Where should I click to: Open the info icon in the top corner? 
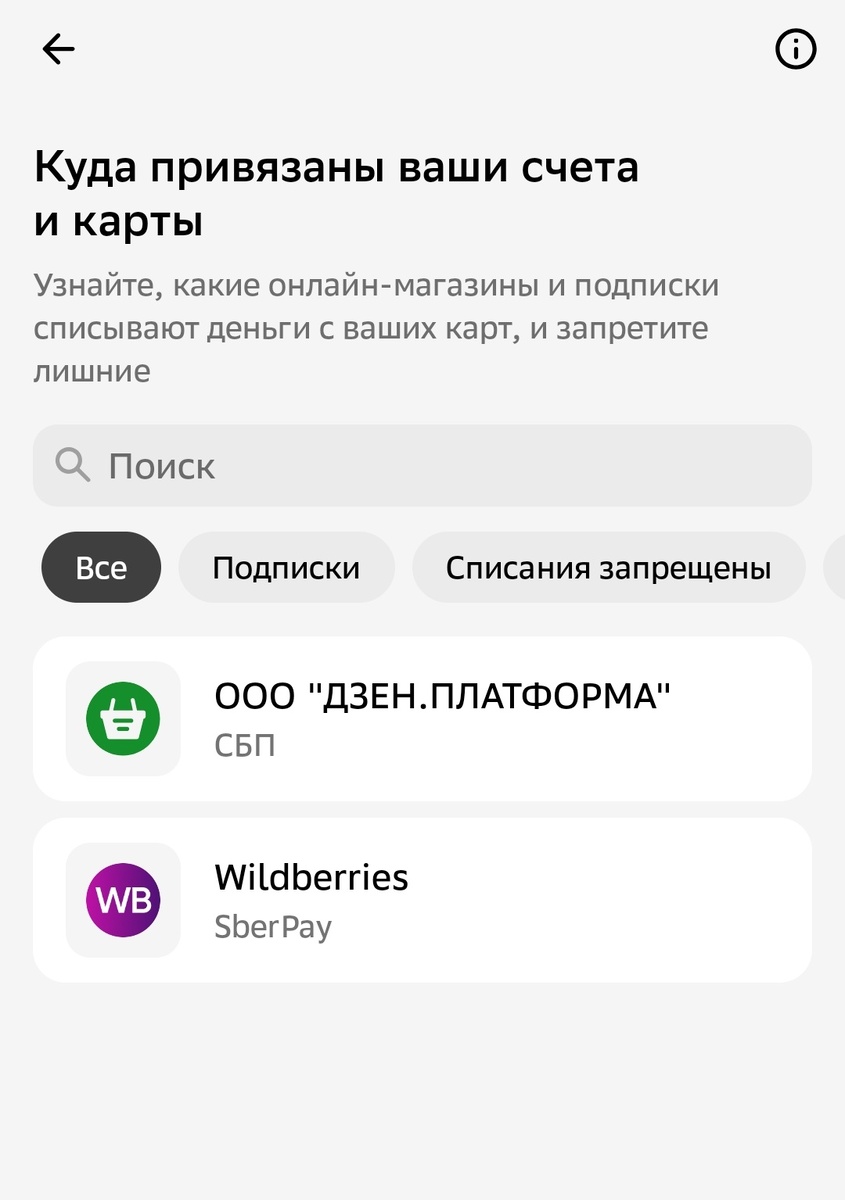(x=794, y=48)
